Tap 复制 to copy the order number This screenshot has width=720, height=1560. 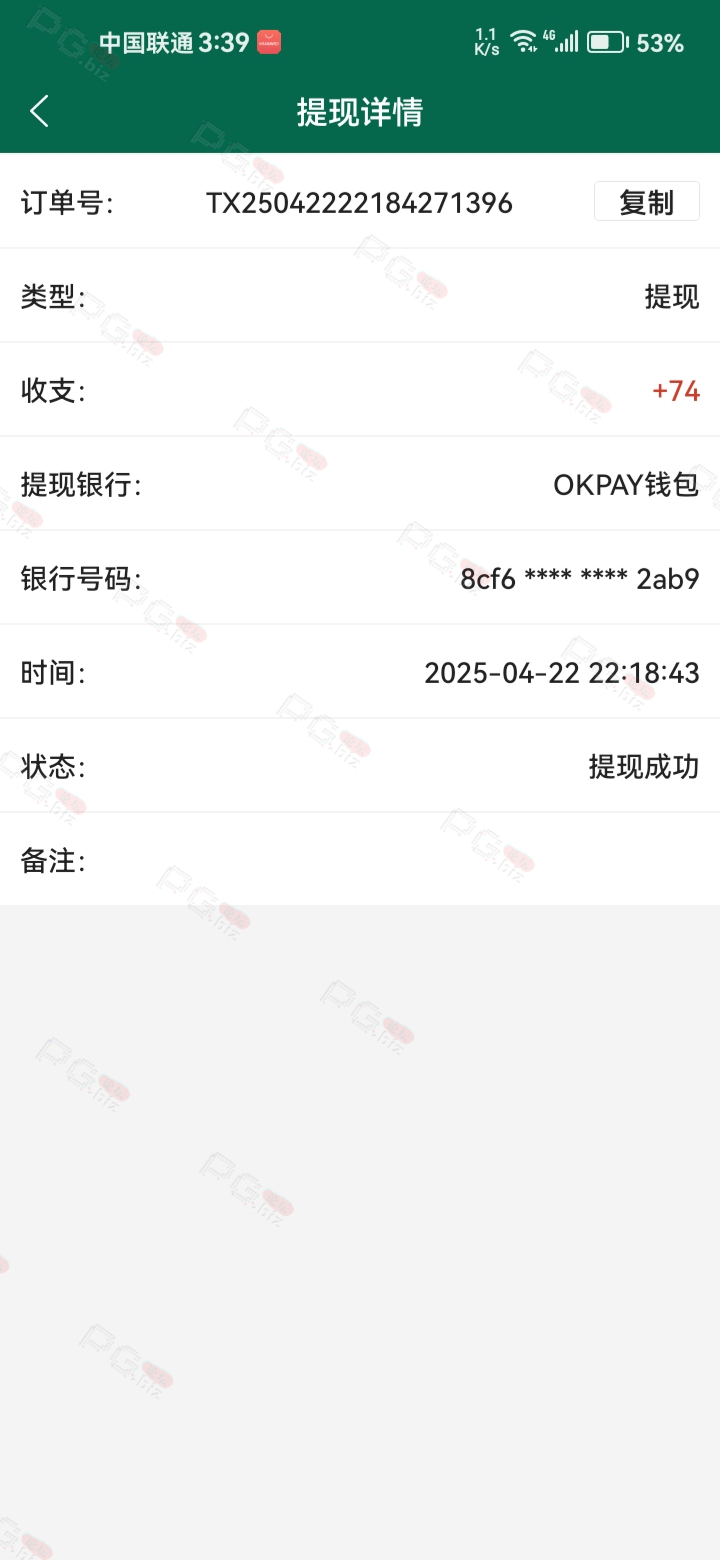[x=646, y=202]
